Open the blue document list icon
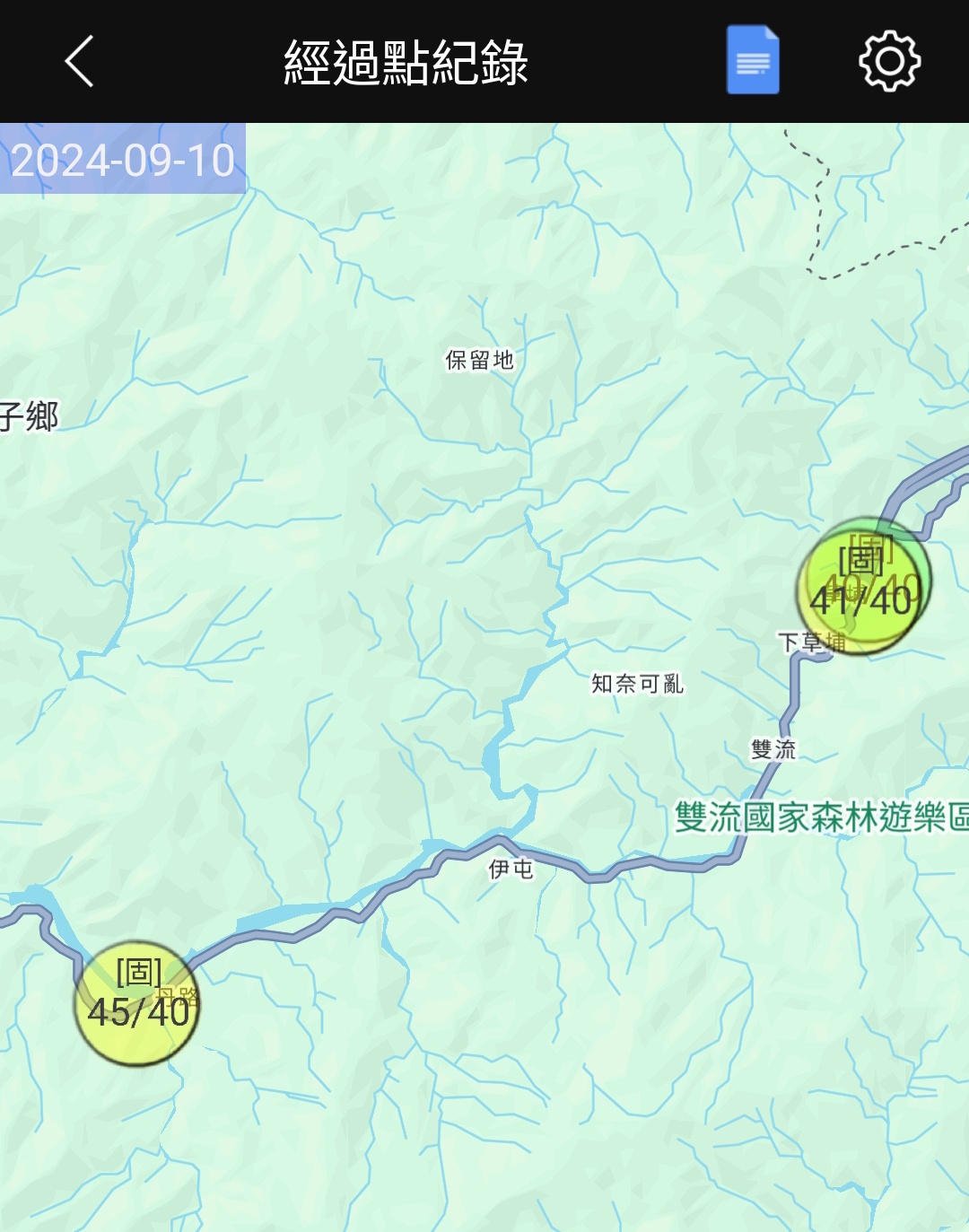969x1232 pixels. point(752,61)
